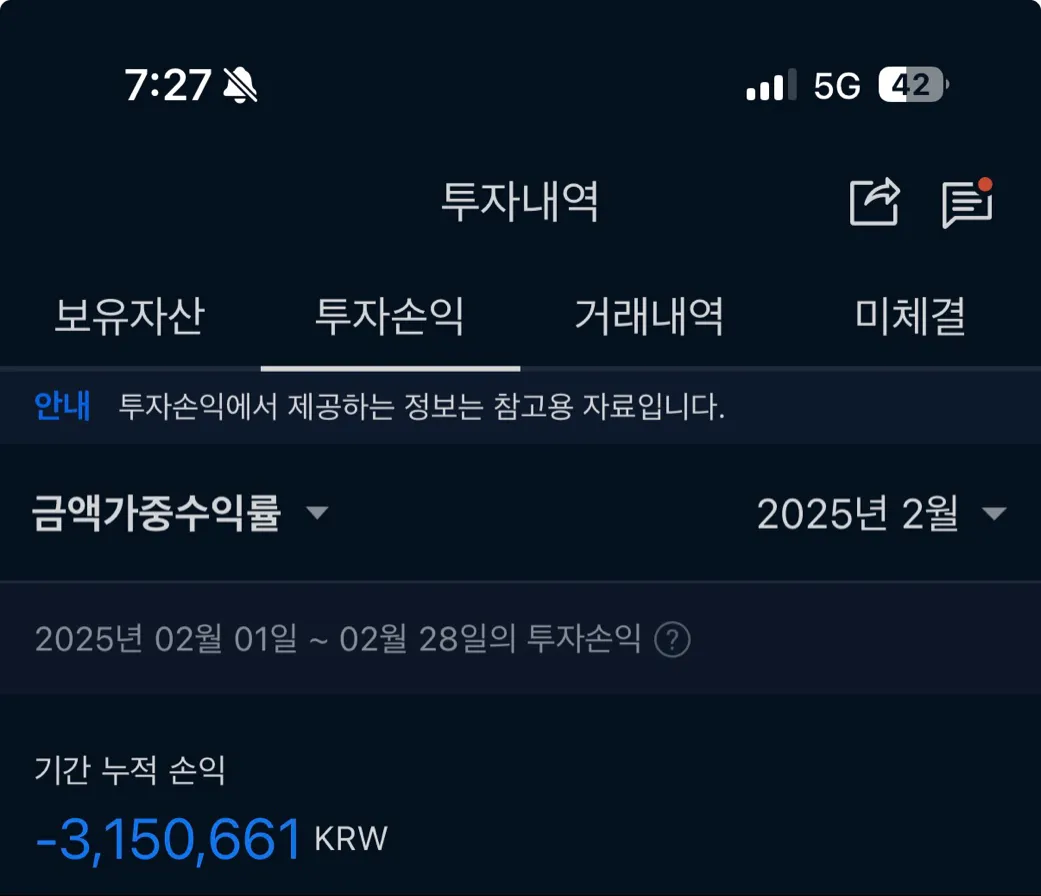Viewport: 1041px width, 896px height.
Task: Go to the 거래내역 tab
Action: pyautogui.click(x=649, y=318)
